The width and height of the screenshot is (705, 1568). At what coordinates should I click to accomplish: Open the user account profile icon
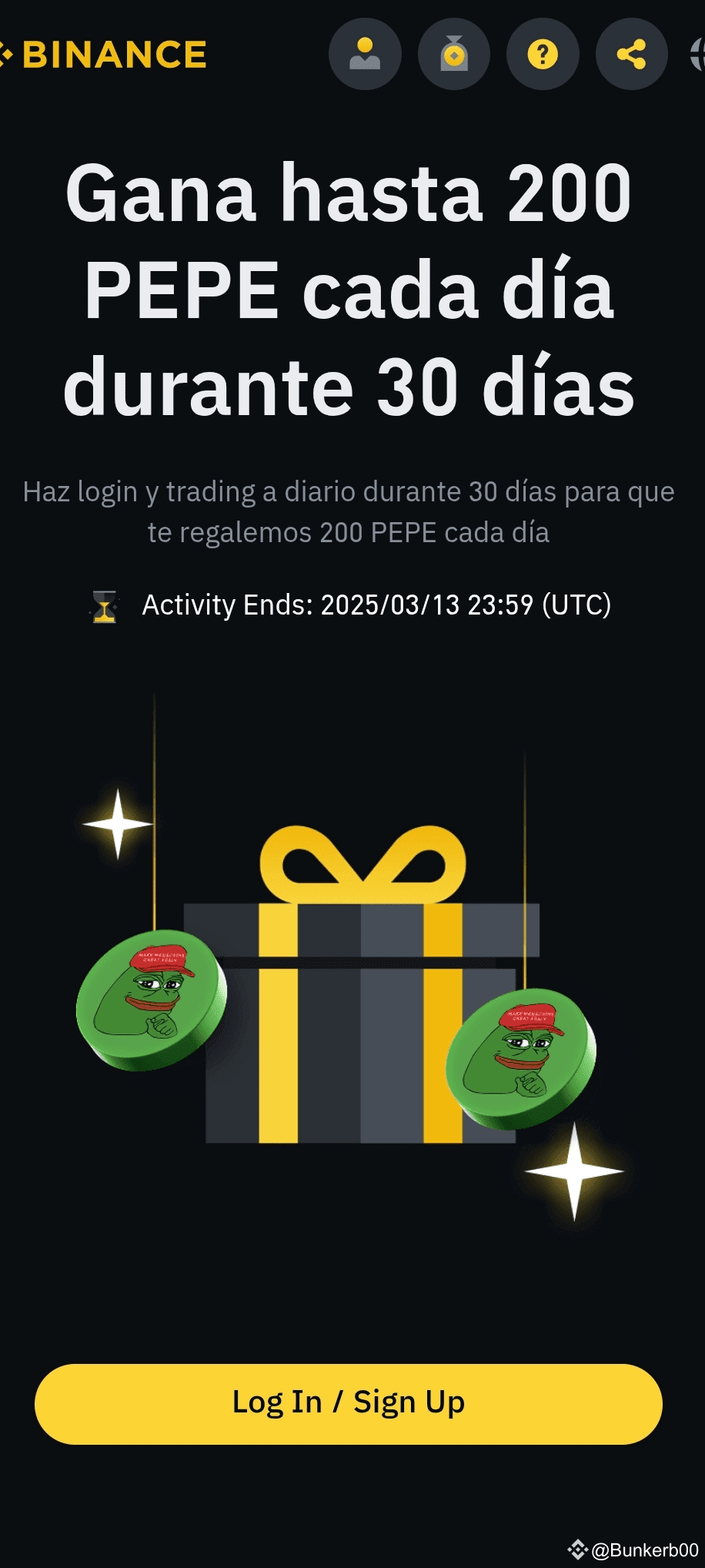(366, 54)
